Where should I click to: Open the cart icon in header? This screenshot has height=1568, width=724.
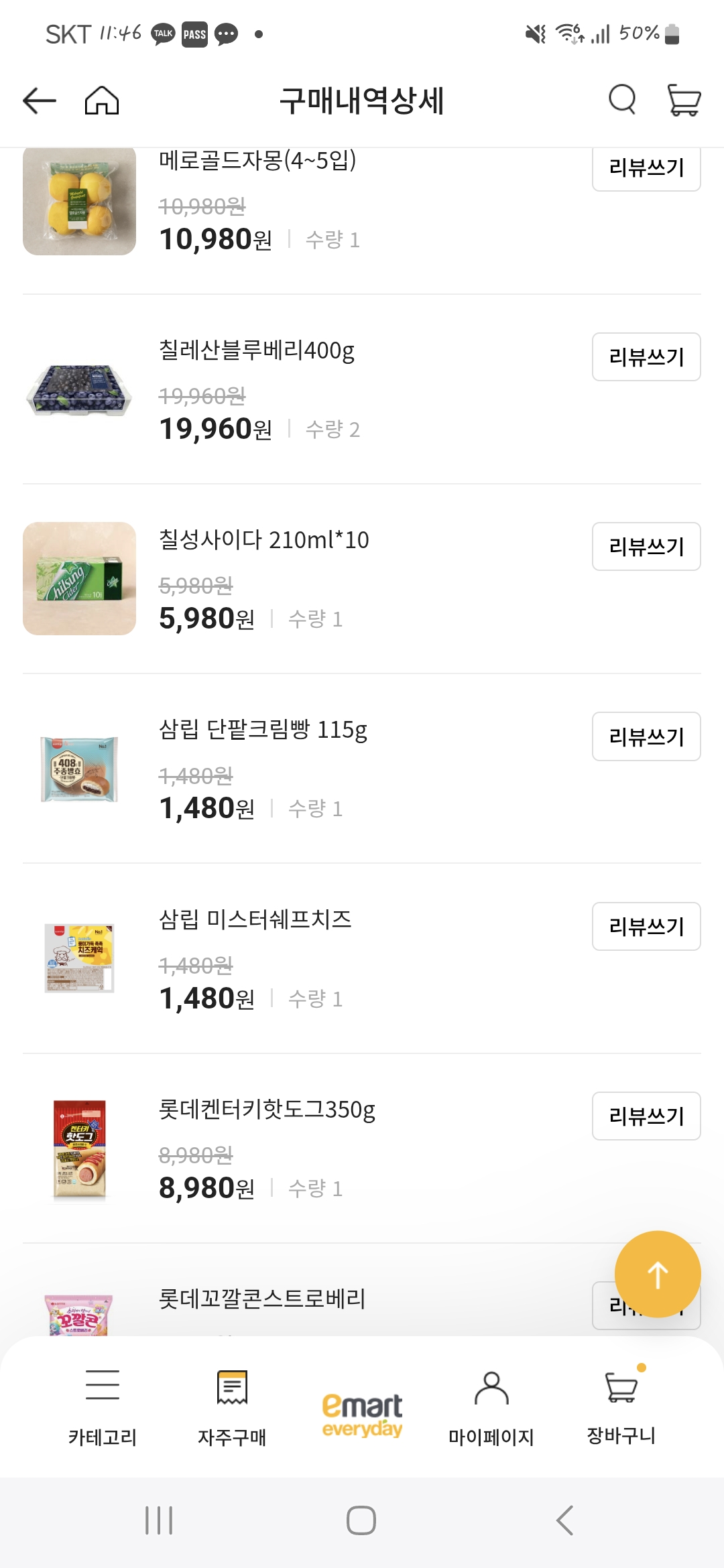(684, 101)
